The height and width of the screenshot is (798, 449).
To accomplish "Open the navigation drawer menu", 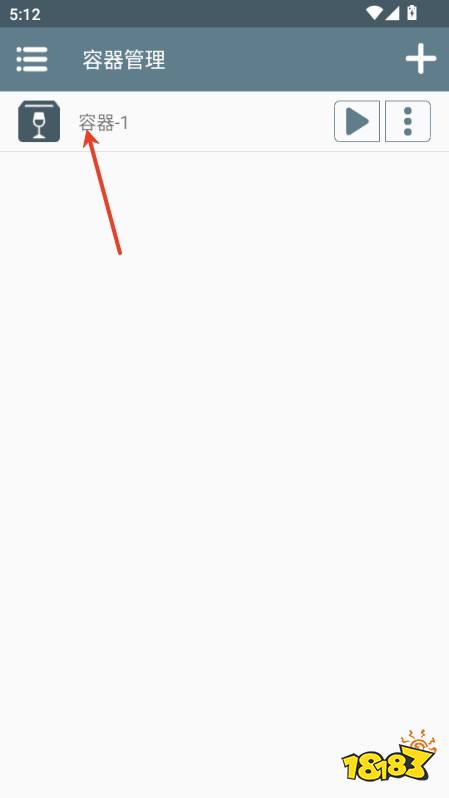I will (32, 59).
